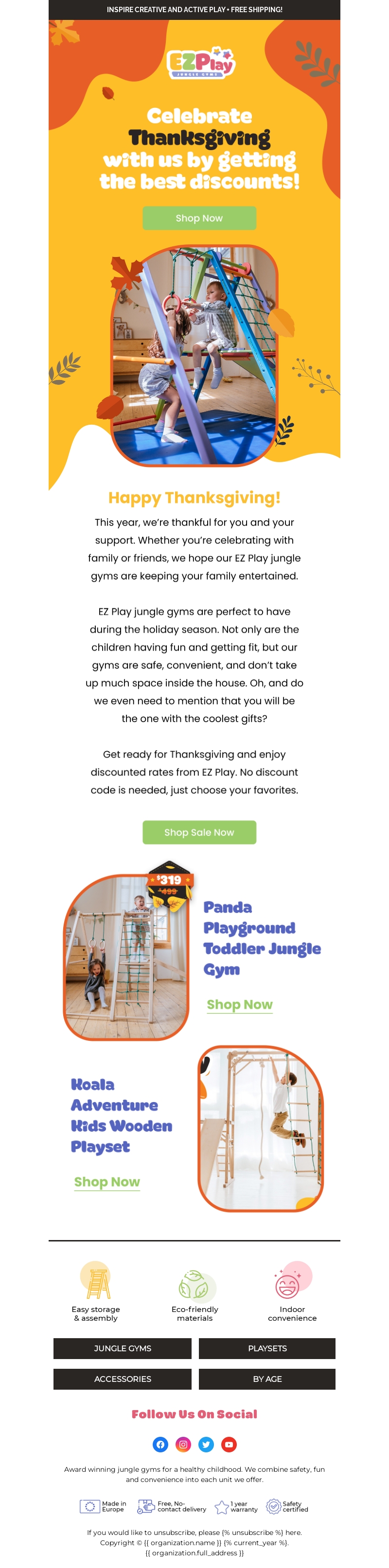Open Shop Now link for Panda Playground

(x=239, y=1004)
